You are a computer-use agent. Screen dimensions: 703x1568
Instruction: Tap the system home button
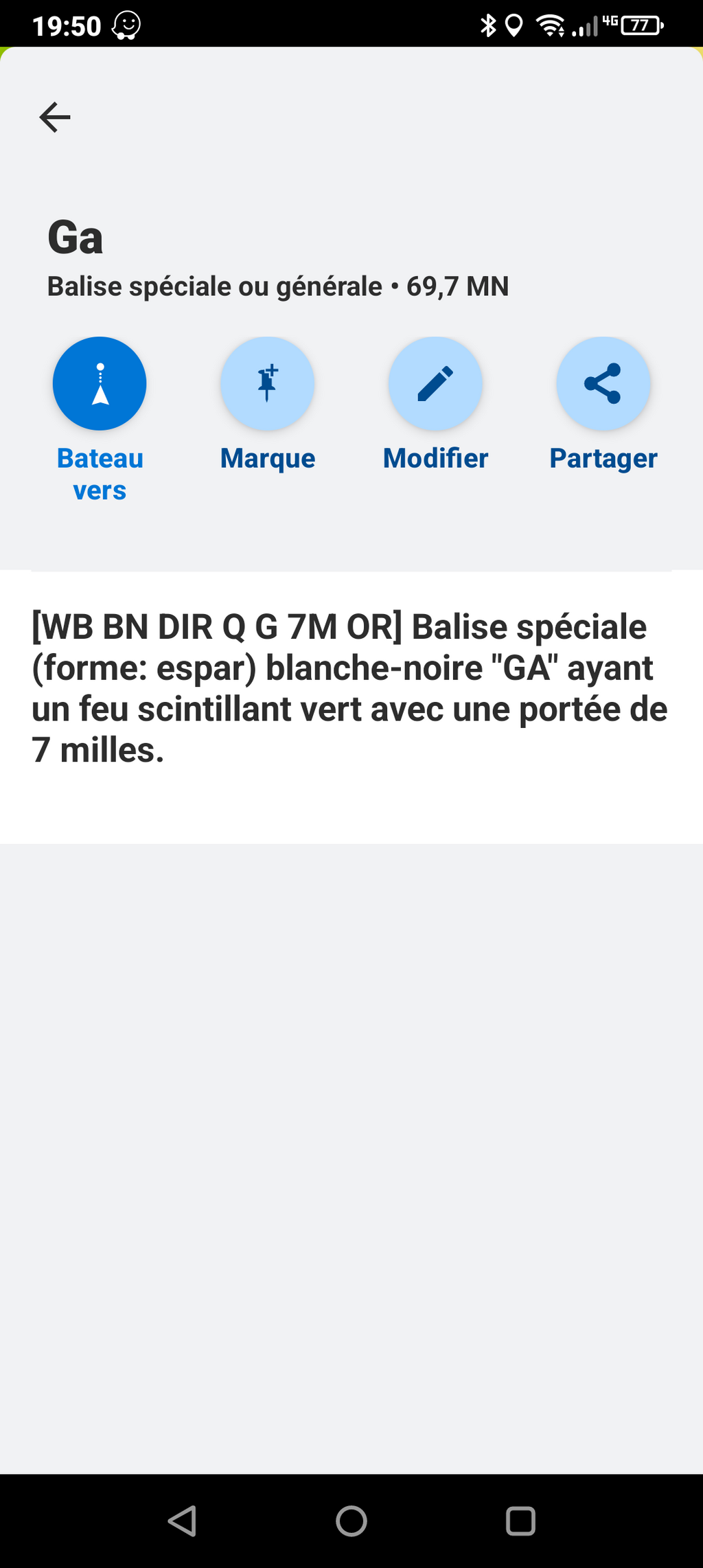[x=351, y=1521]
